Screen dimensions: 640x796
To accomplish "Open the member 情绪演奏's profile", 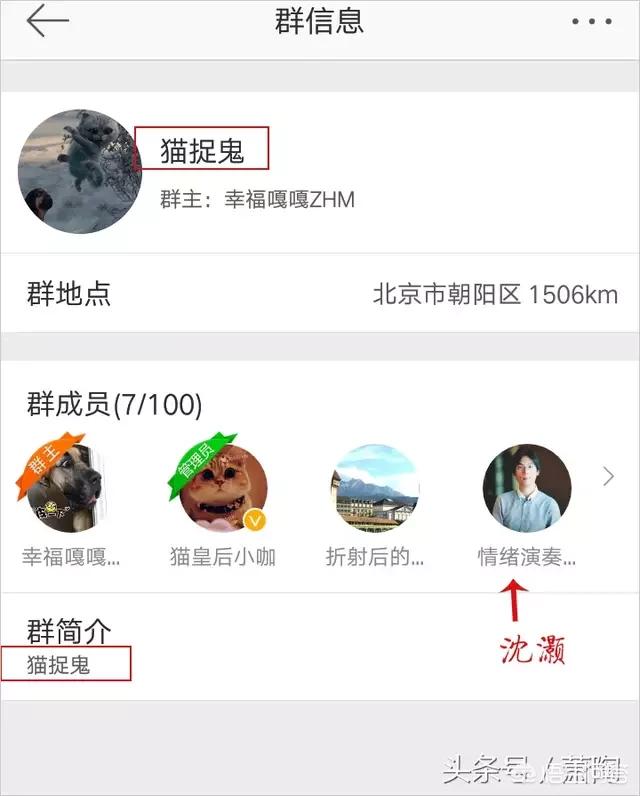I will (527, 488).
